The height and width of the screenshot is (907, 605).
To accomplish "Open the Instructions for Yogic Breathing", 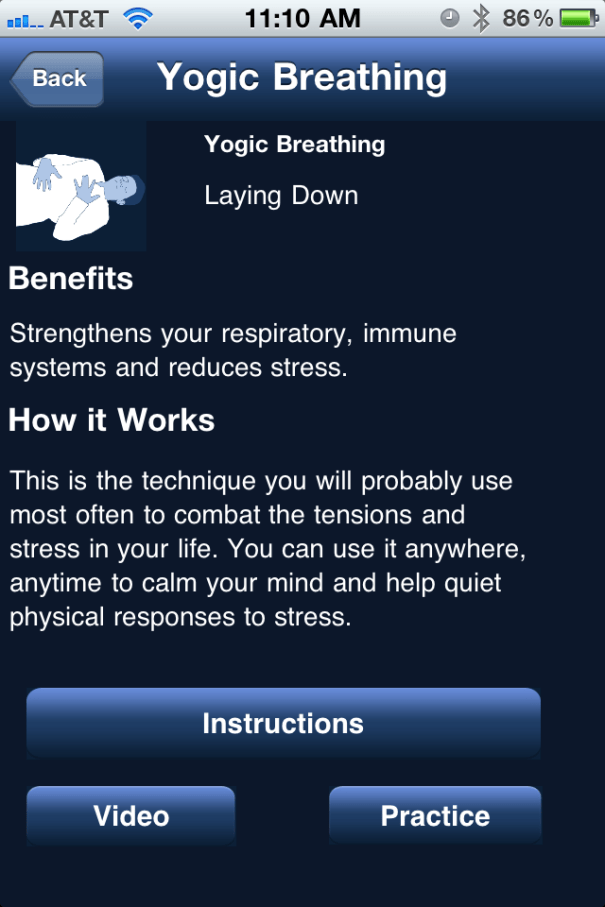I will [283, 723].
